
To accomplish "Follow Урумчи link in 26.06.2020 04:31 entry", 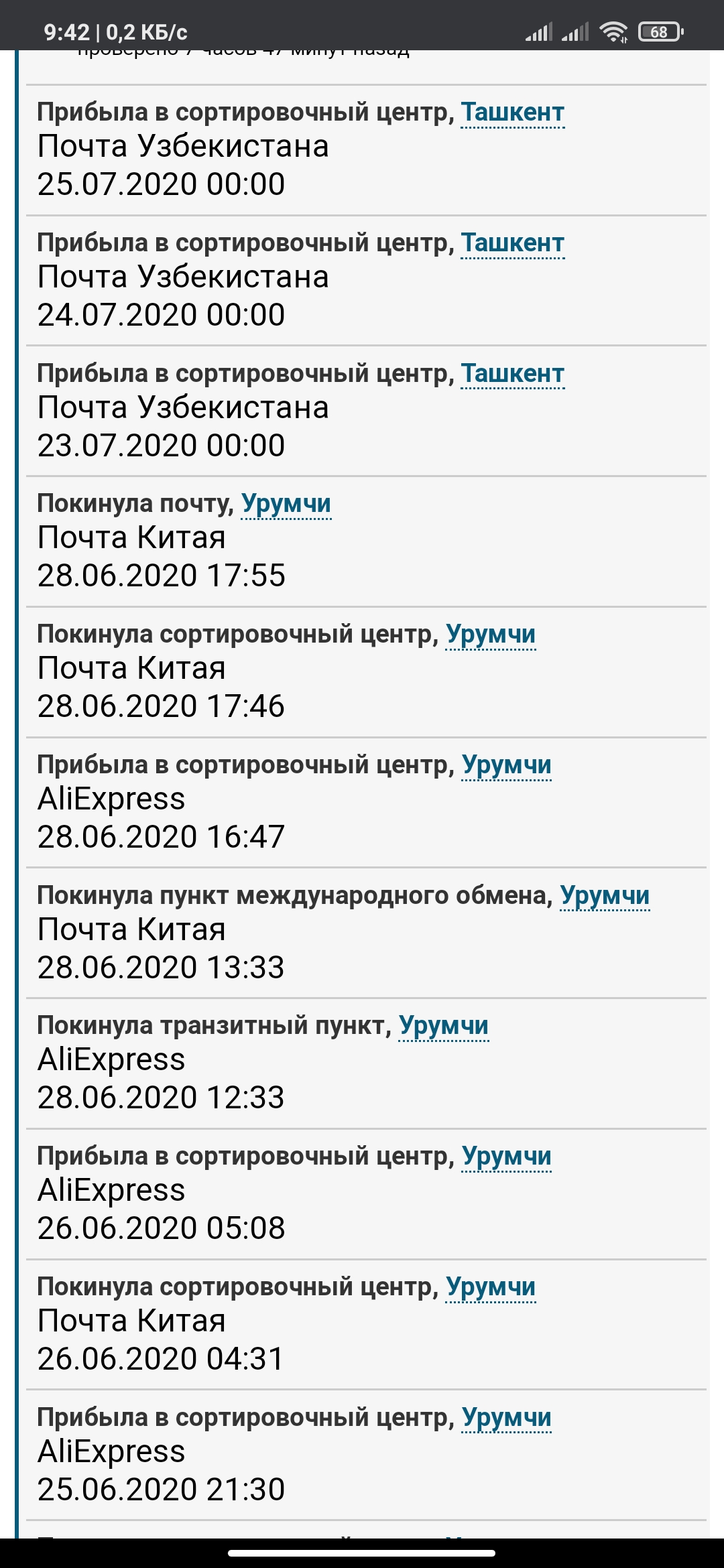I will (491, 1287).
